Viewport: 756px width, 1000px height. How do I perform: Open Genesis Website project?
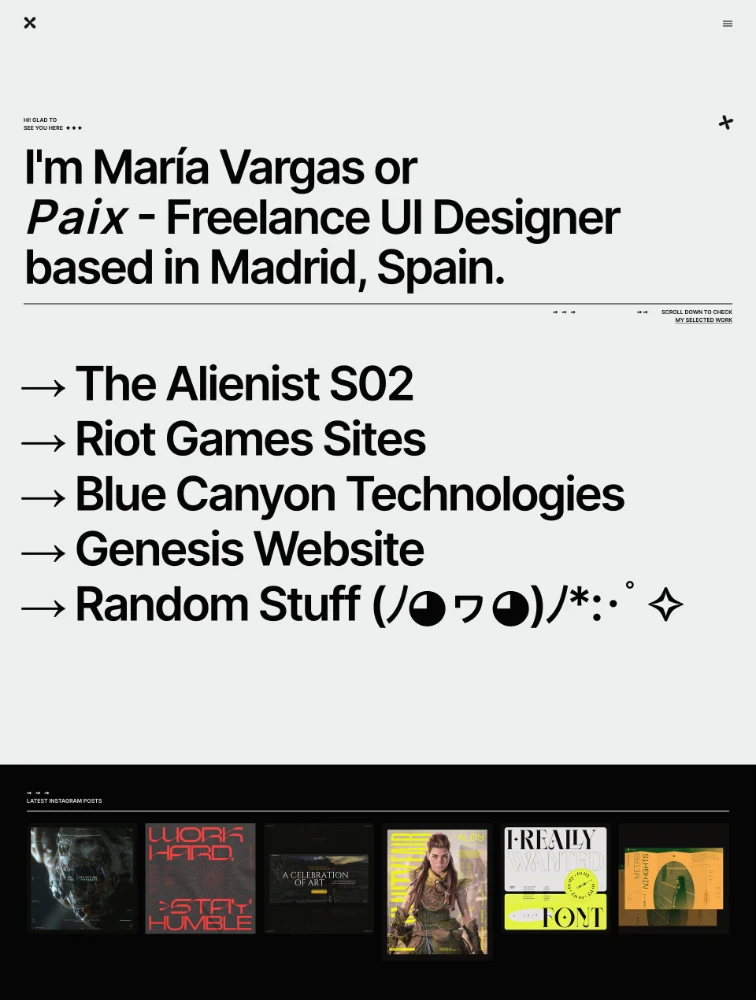(249, 549)
